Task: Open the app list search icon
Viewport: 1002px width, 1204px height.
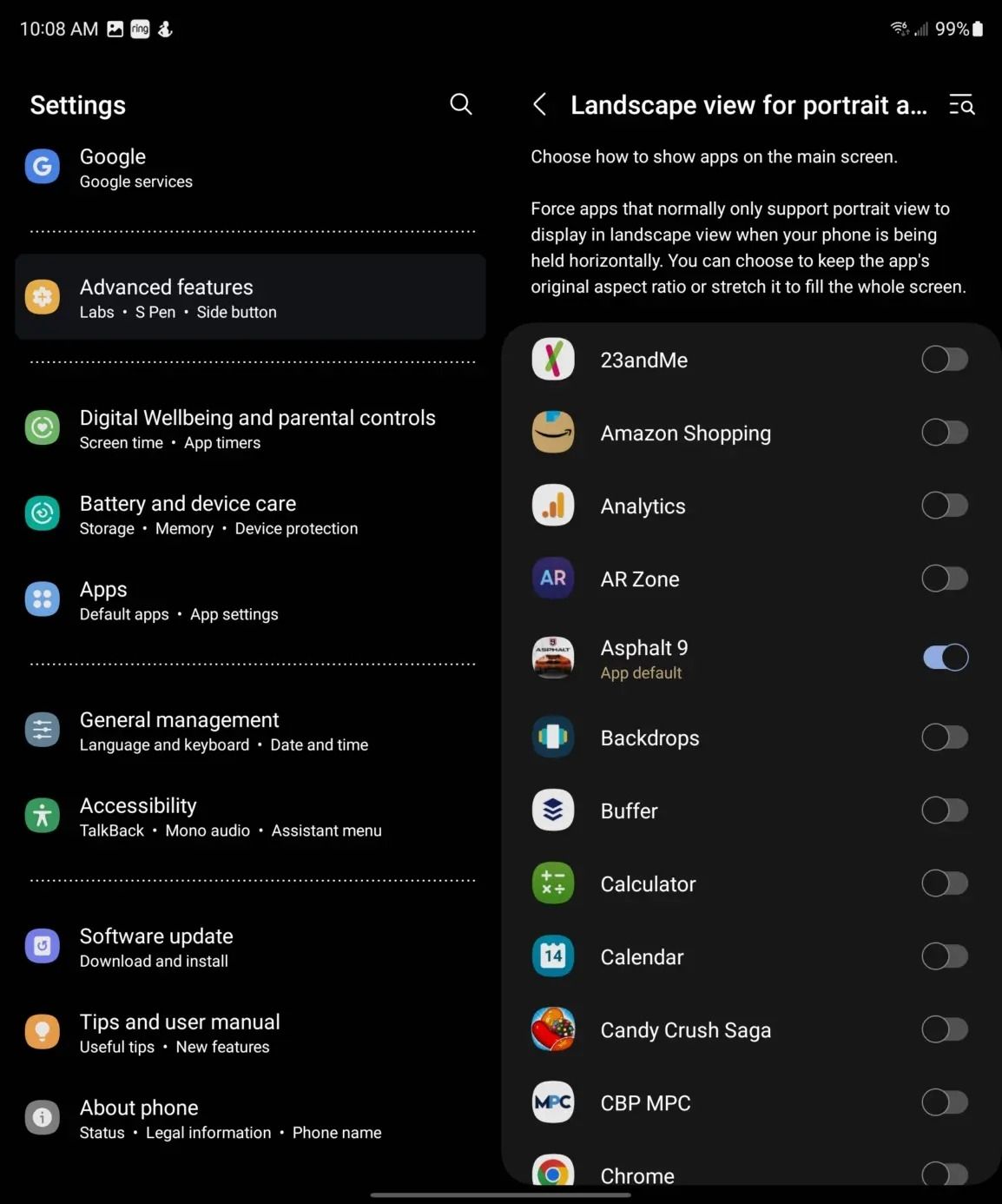Action: coord(961,105)
